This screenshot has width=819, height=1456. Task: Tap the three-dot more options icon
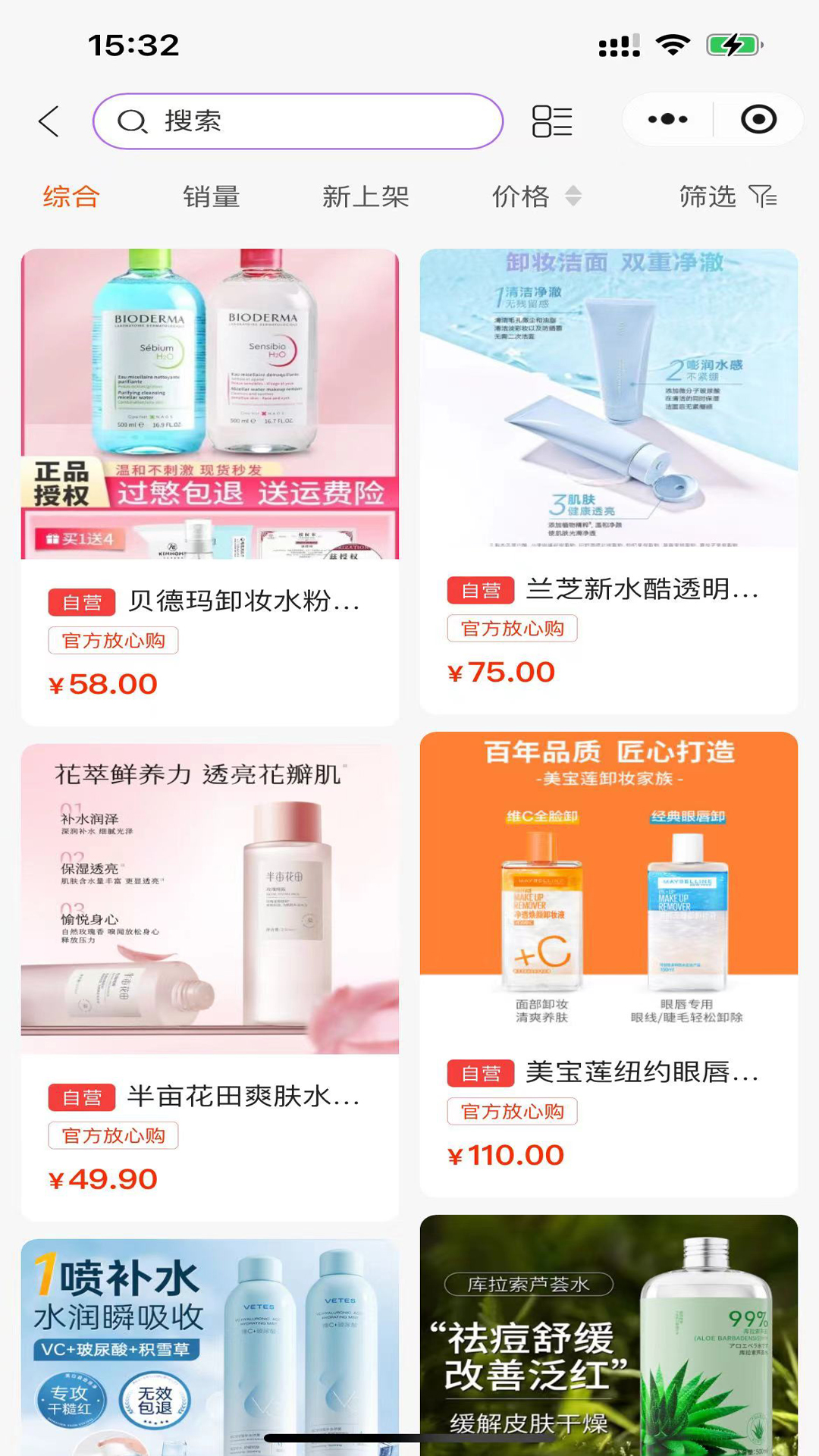tap(666, 118)
